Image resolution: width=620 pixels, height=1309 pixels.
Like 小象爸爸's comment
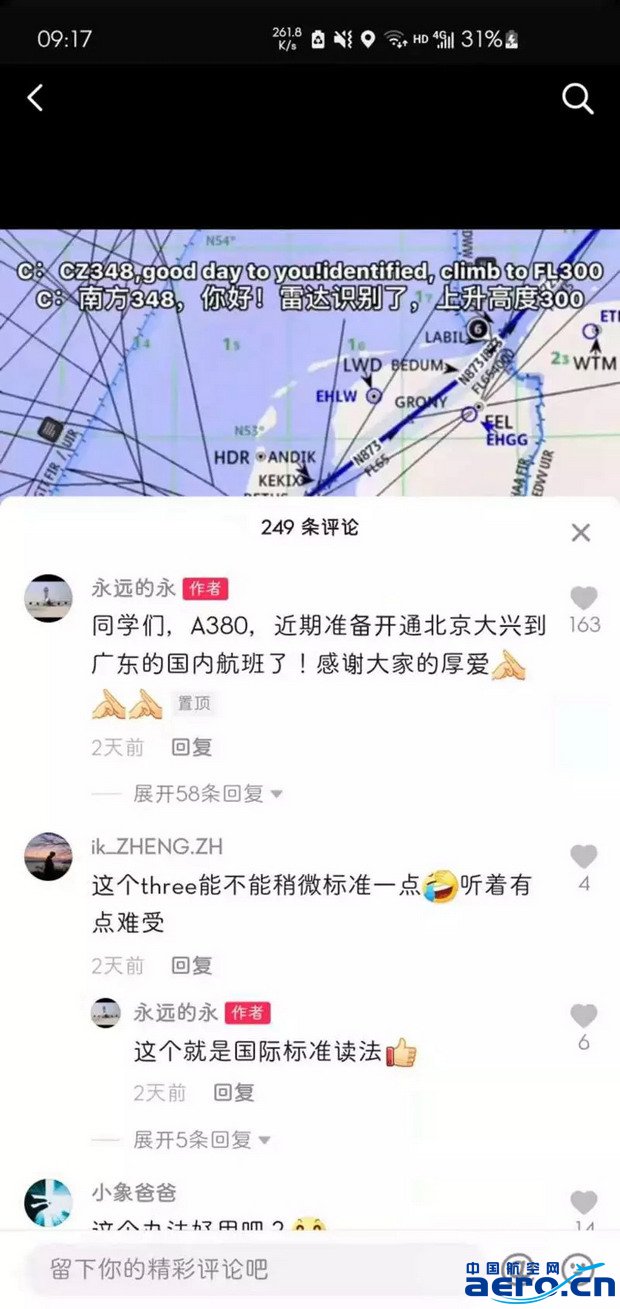[x=584, y=1203]
